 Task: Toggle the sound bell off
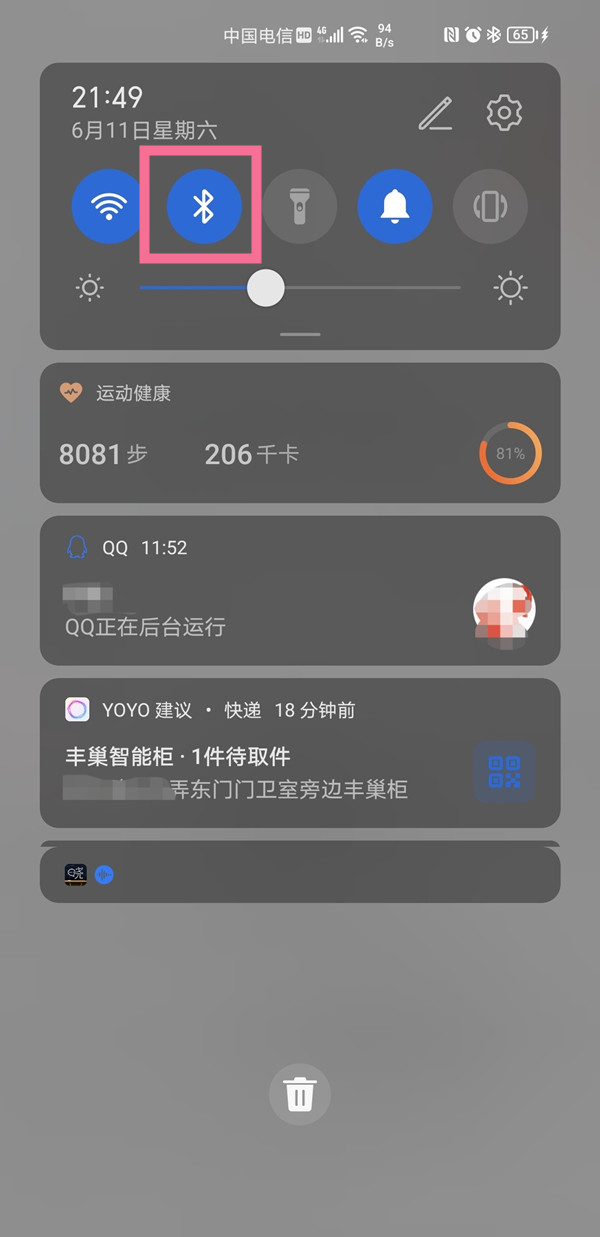(395, 207)
